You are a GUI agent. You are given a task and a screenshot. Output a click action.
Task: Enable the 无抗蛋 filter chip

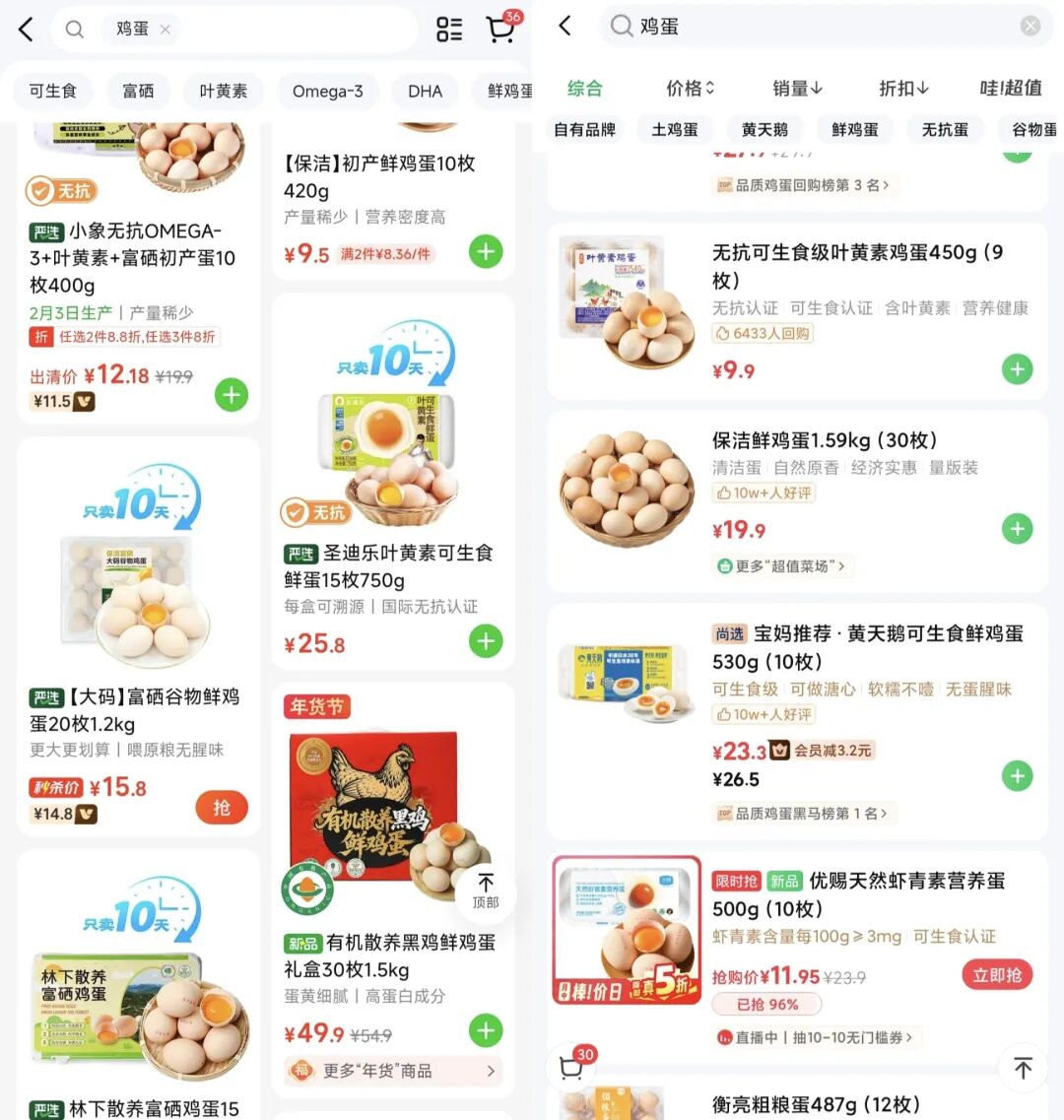945,129
